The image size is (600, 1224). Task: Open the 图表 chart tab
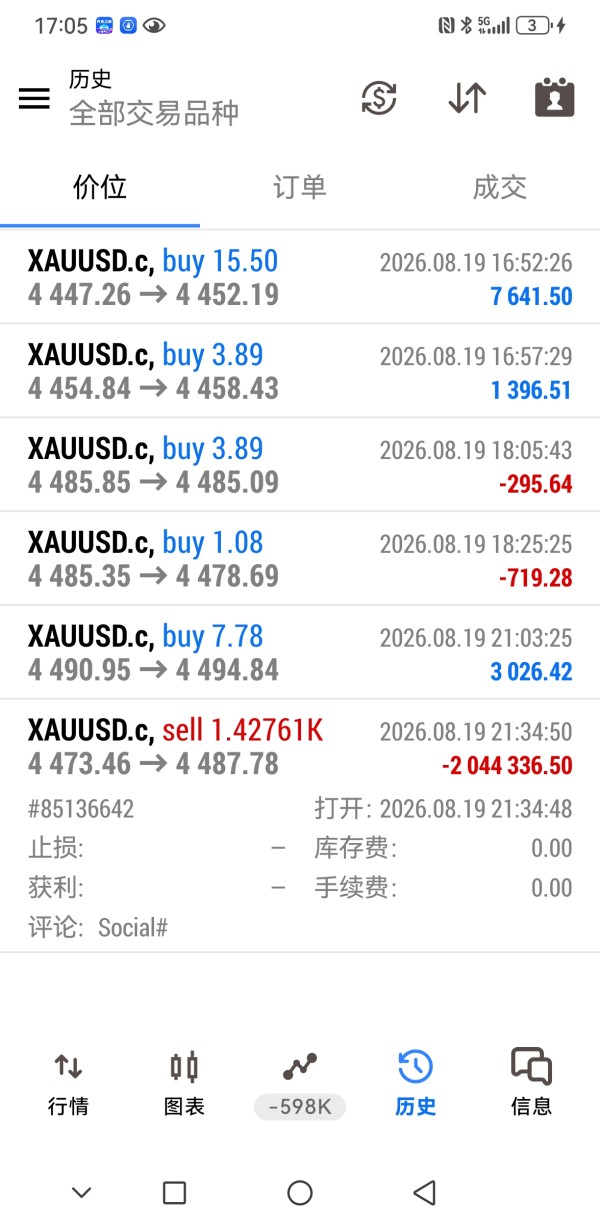point(184,1084)
